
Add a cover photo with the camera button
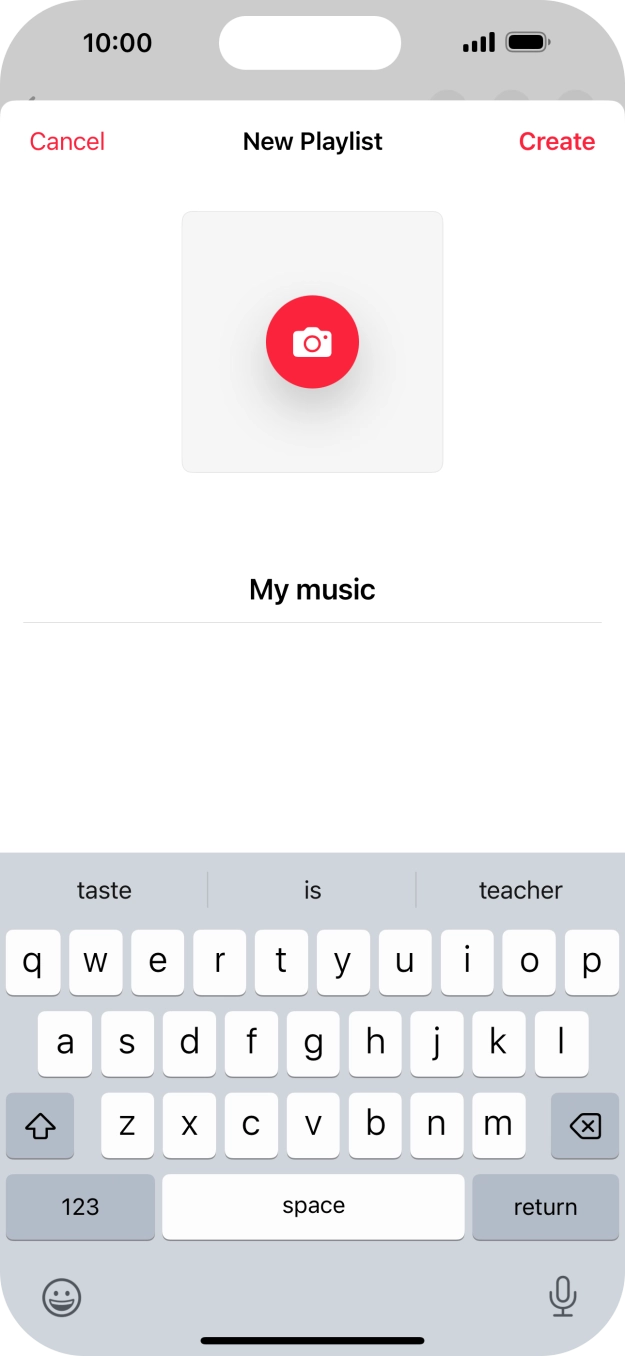[x=312, y=342]
